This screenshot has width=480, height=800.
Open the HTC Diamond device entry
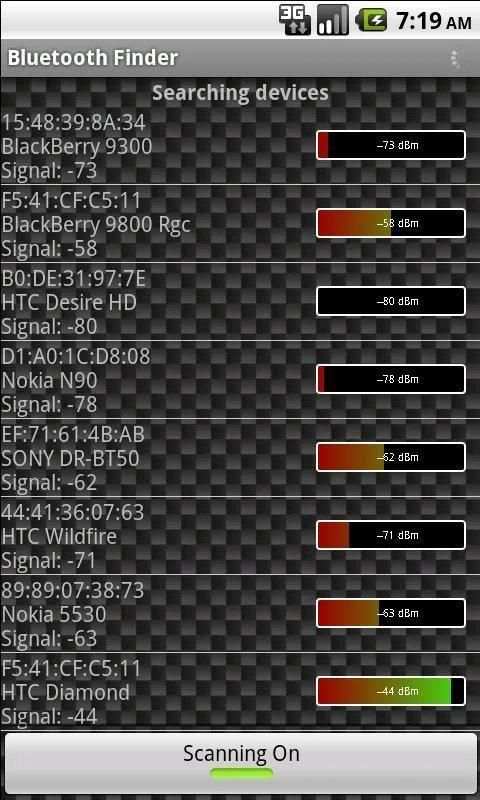coord(240,691)
